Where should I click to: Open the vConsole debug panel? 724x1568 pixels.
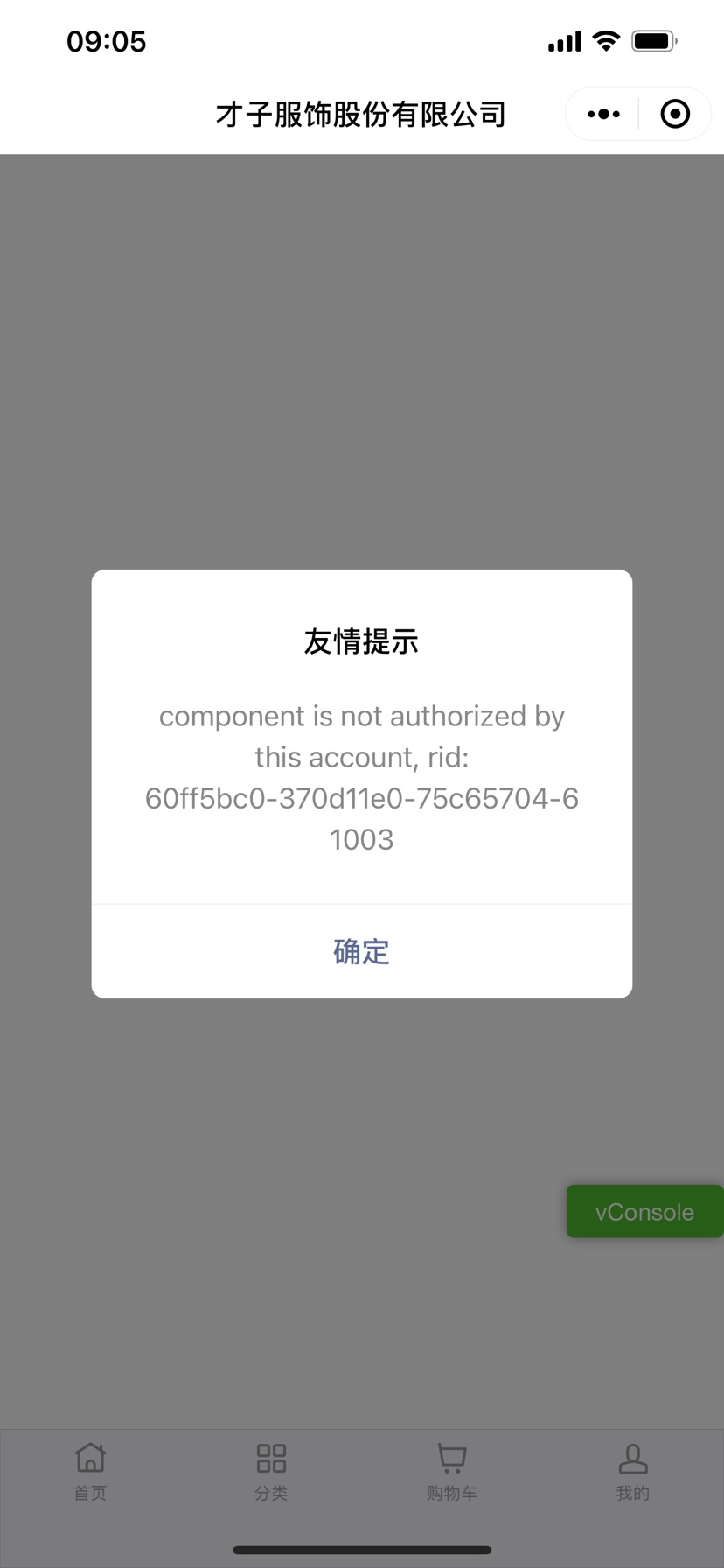point(644,1211)
